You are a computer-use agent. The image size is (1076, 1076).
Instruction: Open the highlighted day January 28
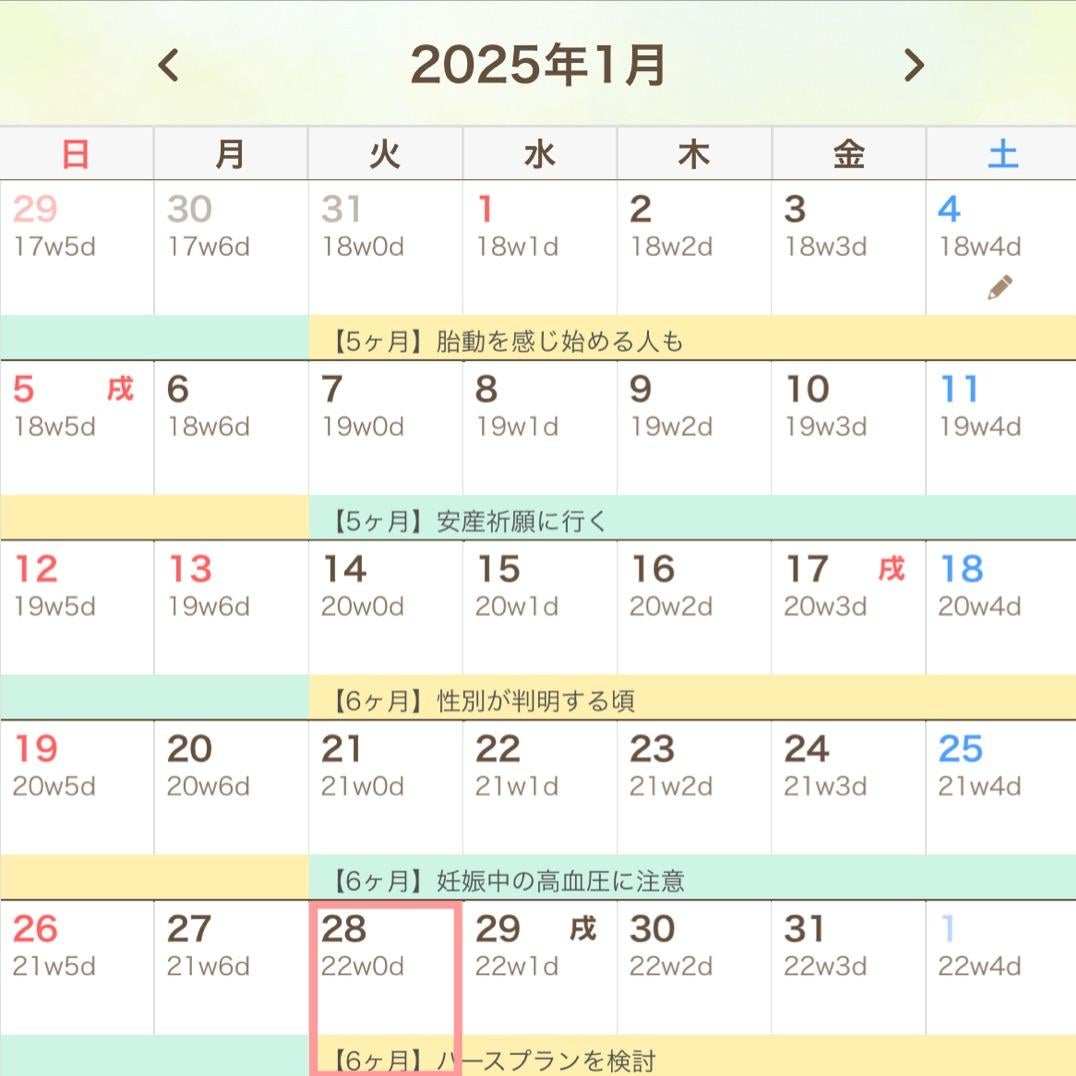tap(385, 967)
